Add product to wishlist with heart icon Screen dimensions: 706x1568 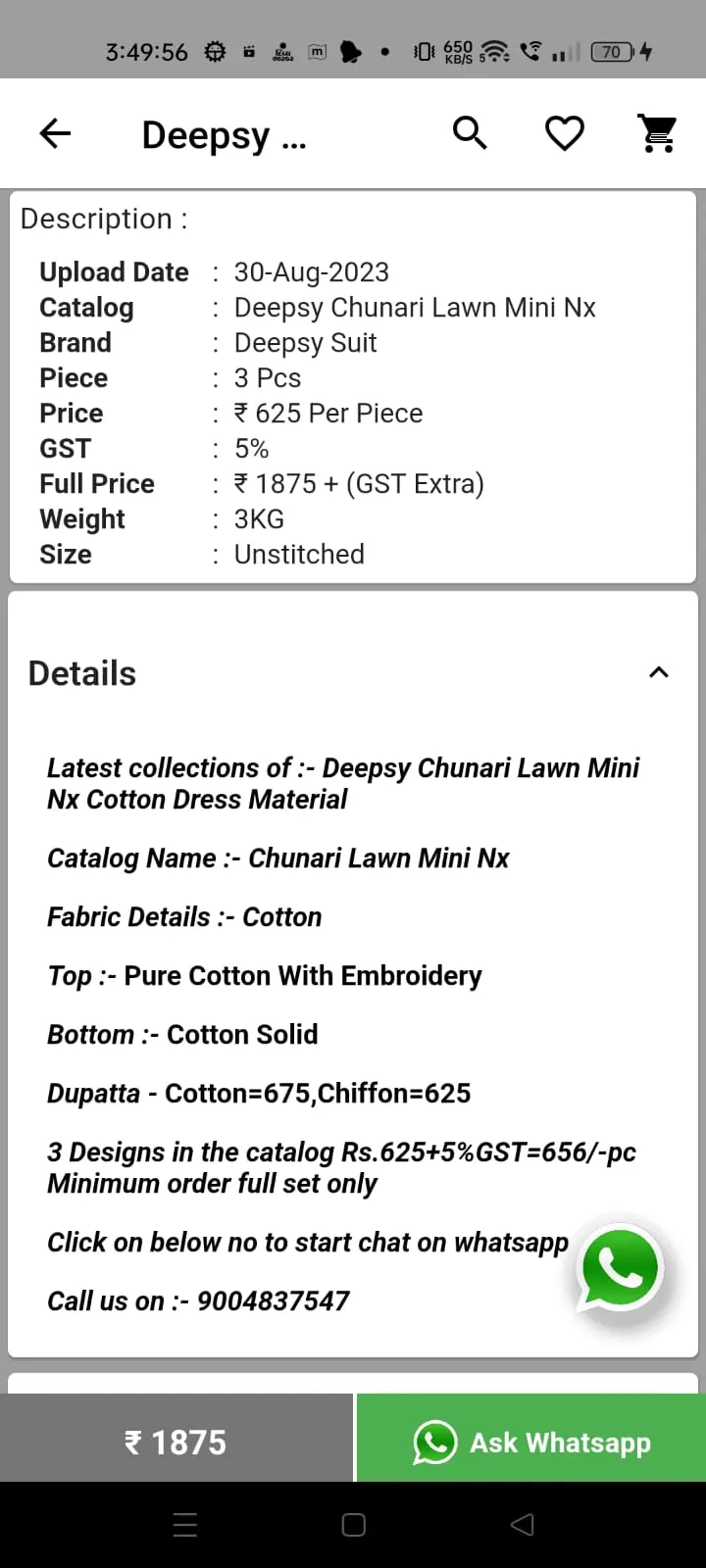565,133
